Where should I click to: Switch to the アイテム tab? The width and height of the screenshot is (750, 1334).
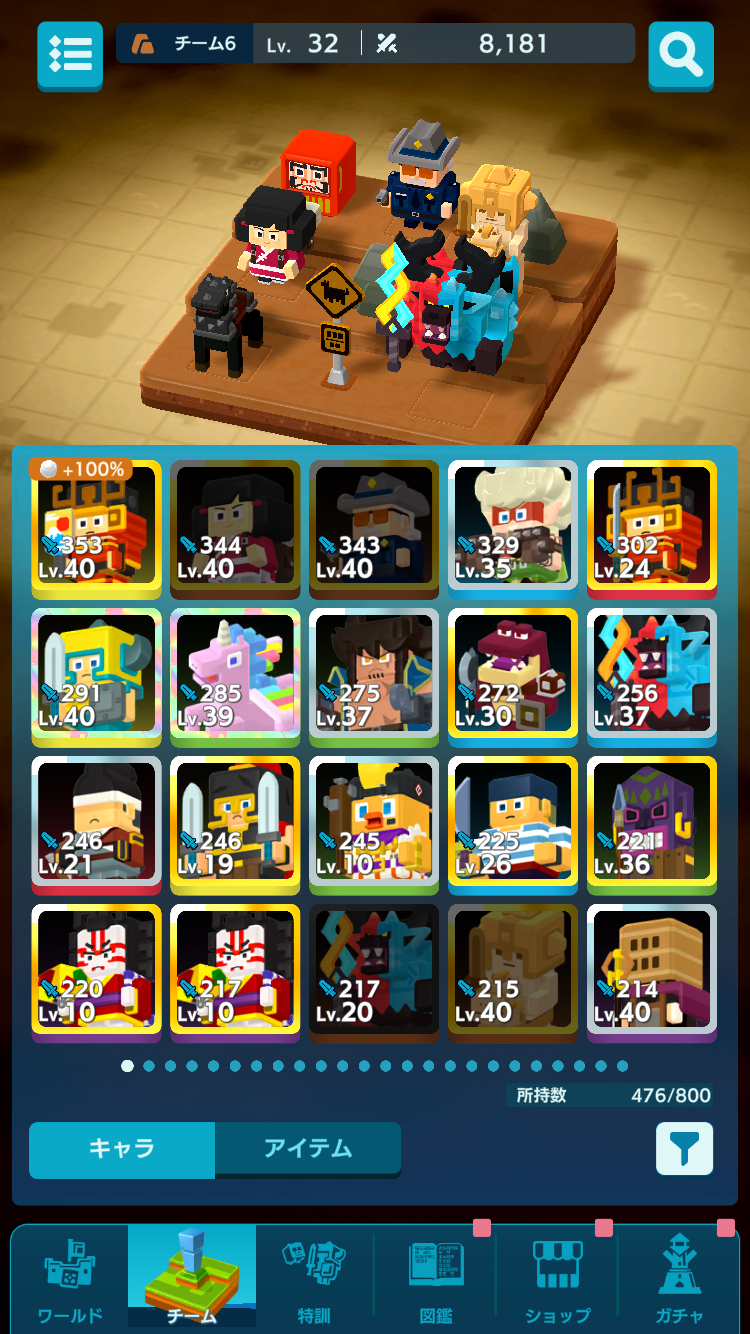(308, 1149)
